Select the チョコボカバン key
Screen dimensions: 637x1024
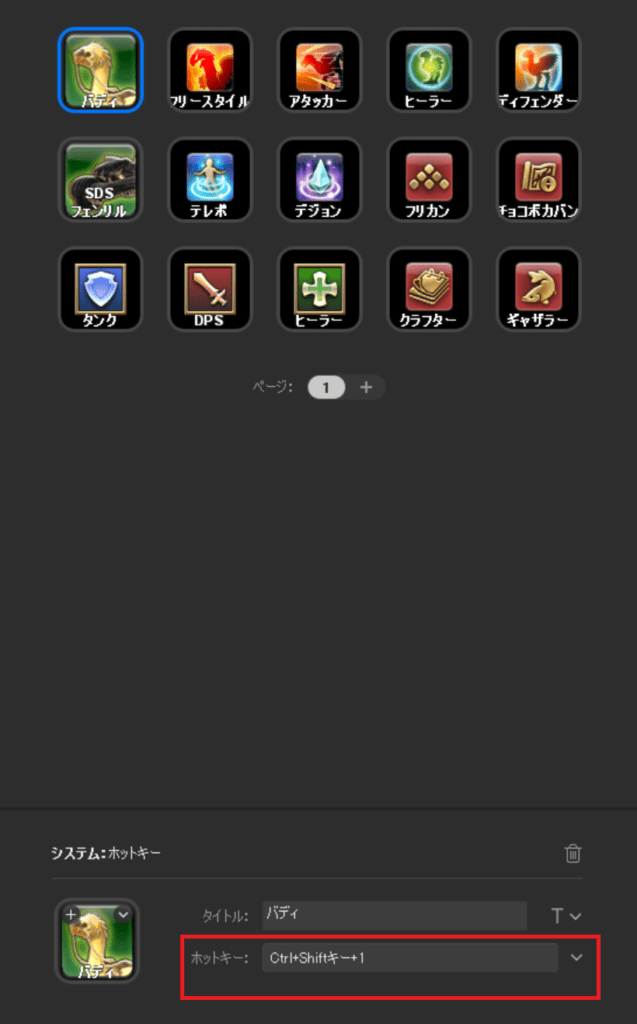point(539,180)
